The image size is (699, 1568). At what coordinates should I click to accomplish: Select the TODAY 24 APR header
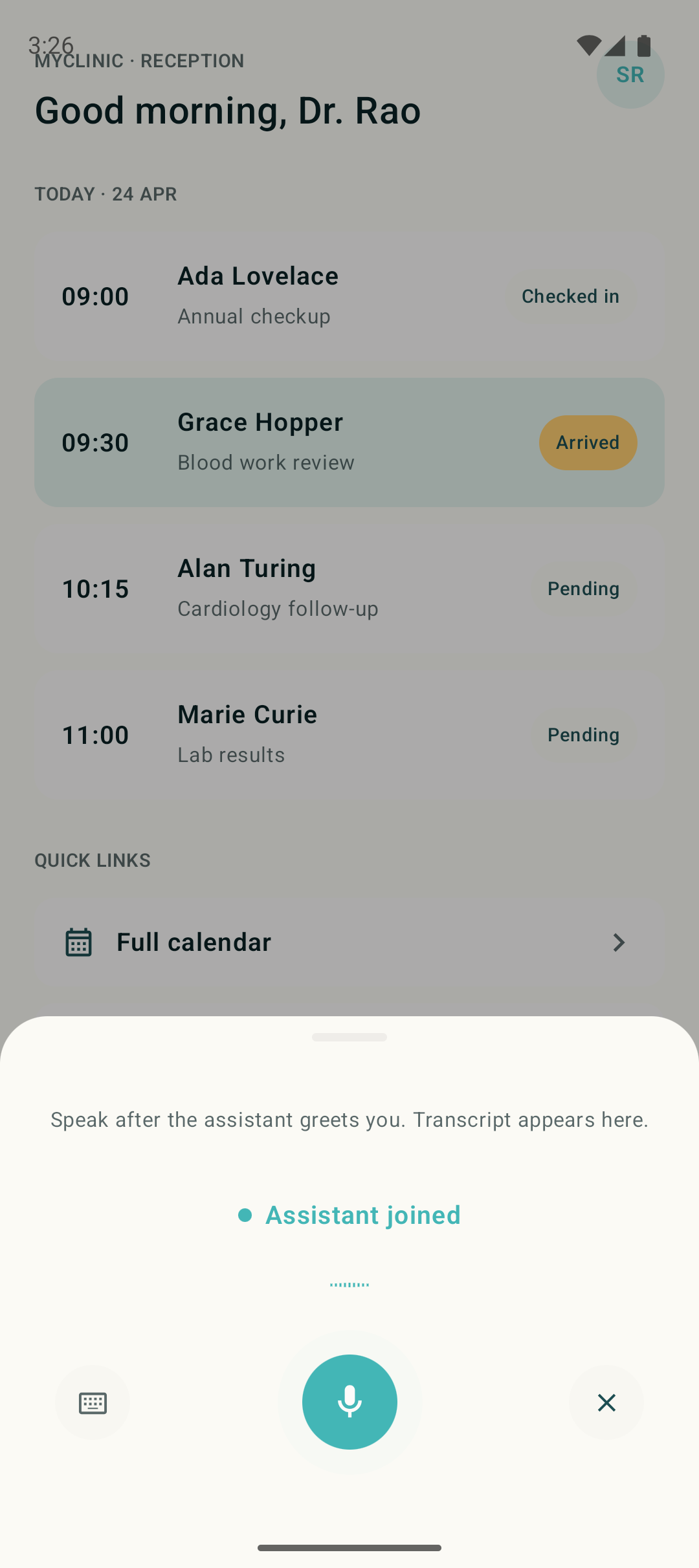tap(105, 193)
